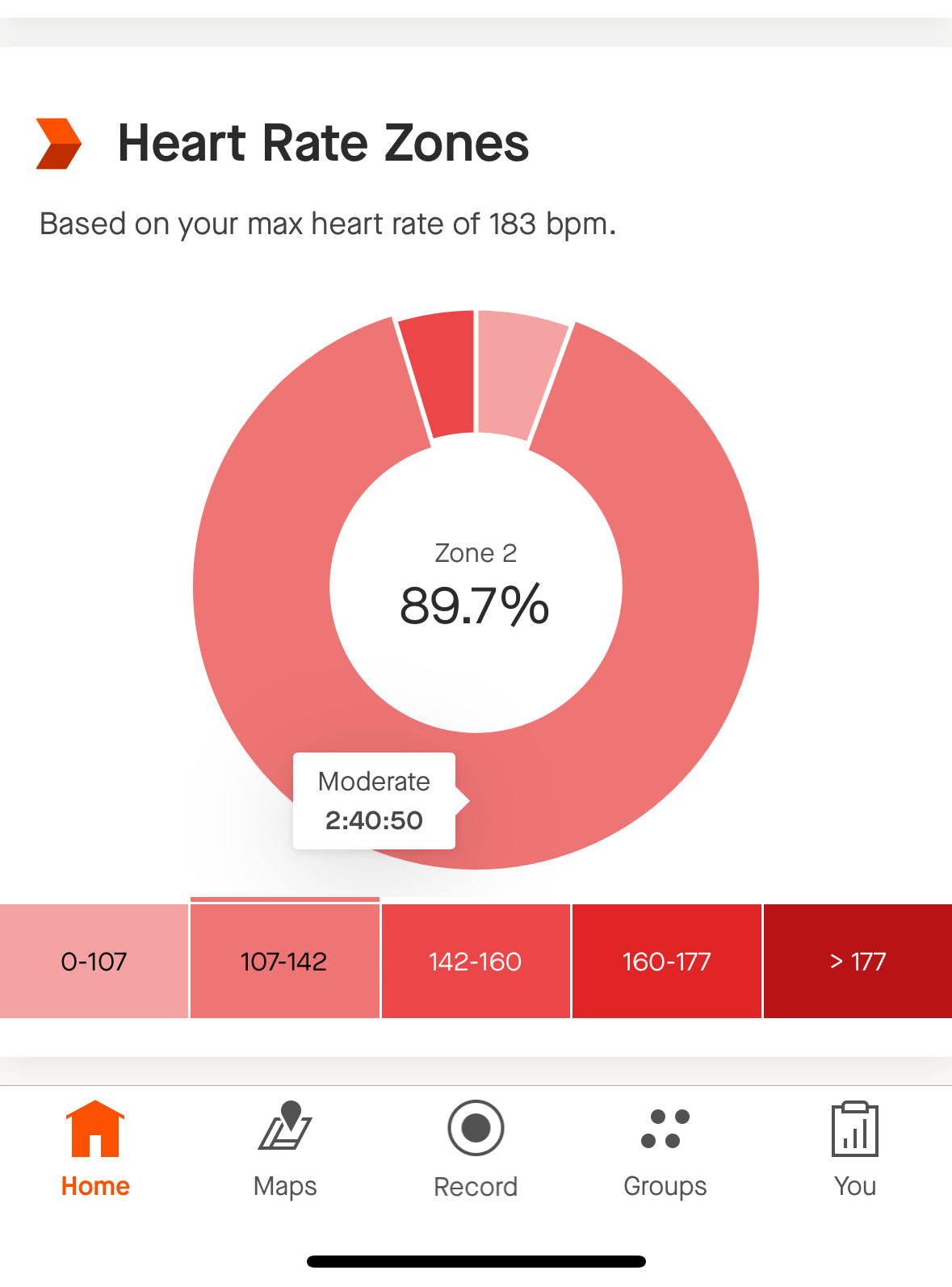Open the Maps tab

[x=285, y=1148]
